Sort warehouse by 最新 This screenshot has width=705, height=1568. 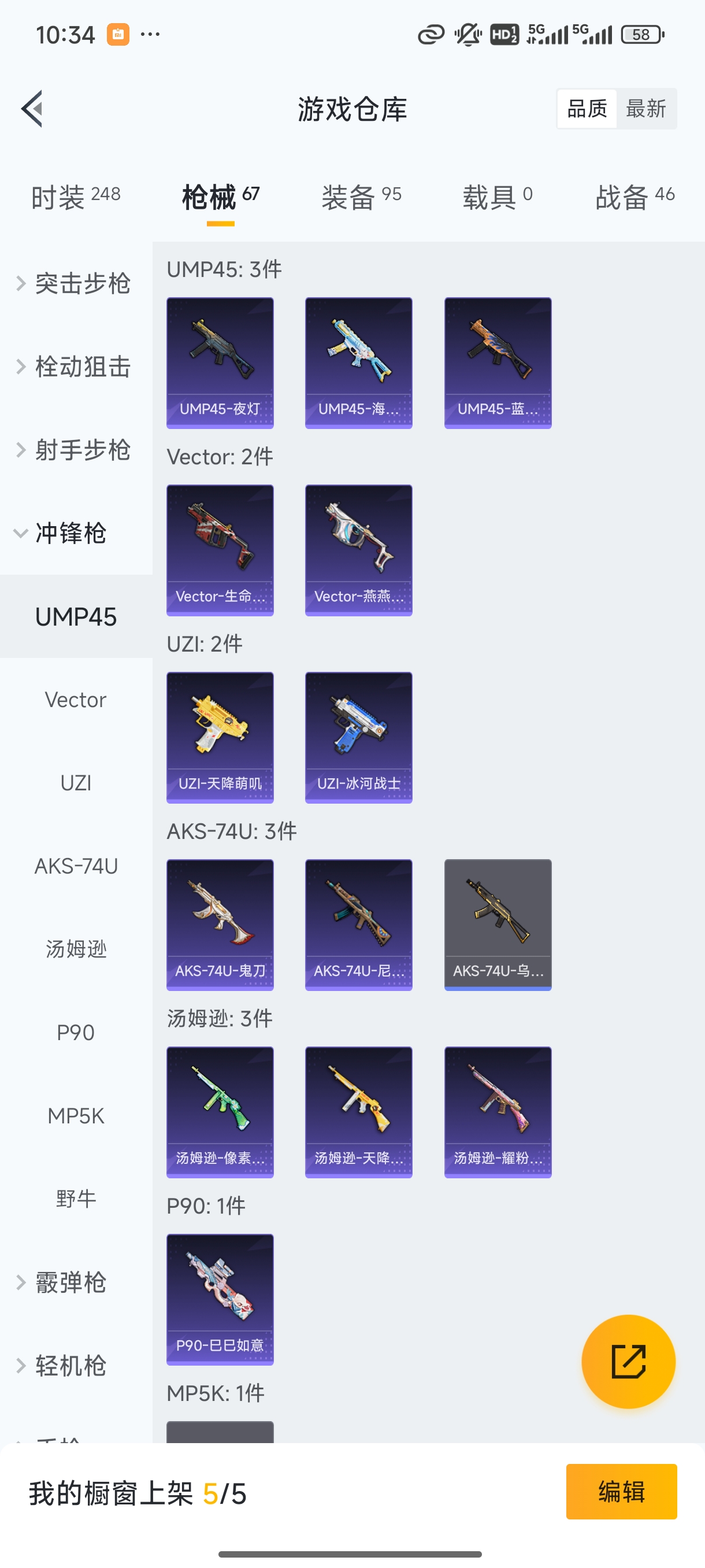(645, 109)
